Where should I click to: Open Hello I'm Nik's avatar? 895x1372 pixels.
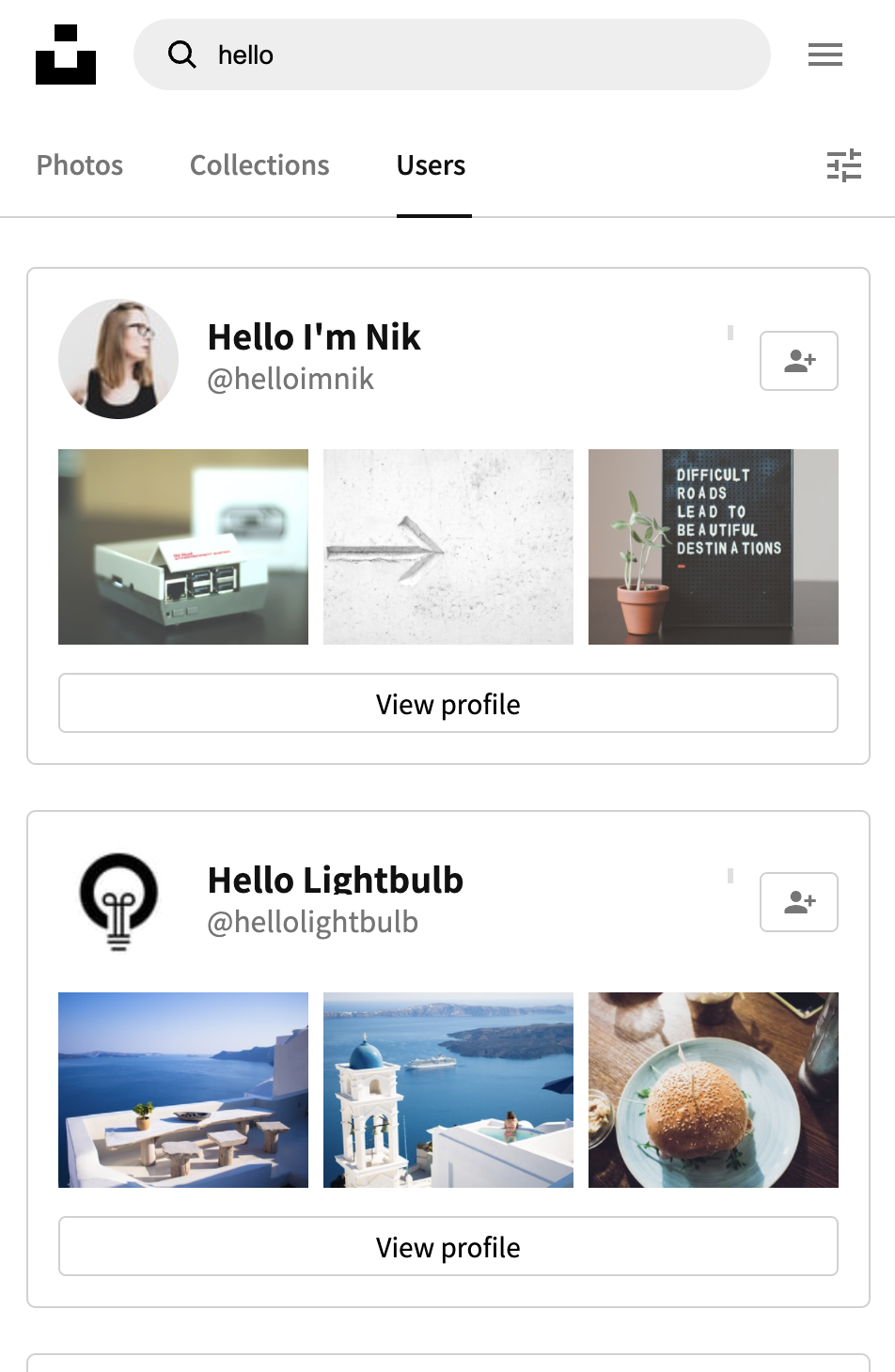(118, 359)
